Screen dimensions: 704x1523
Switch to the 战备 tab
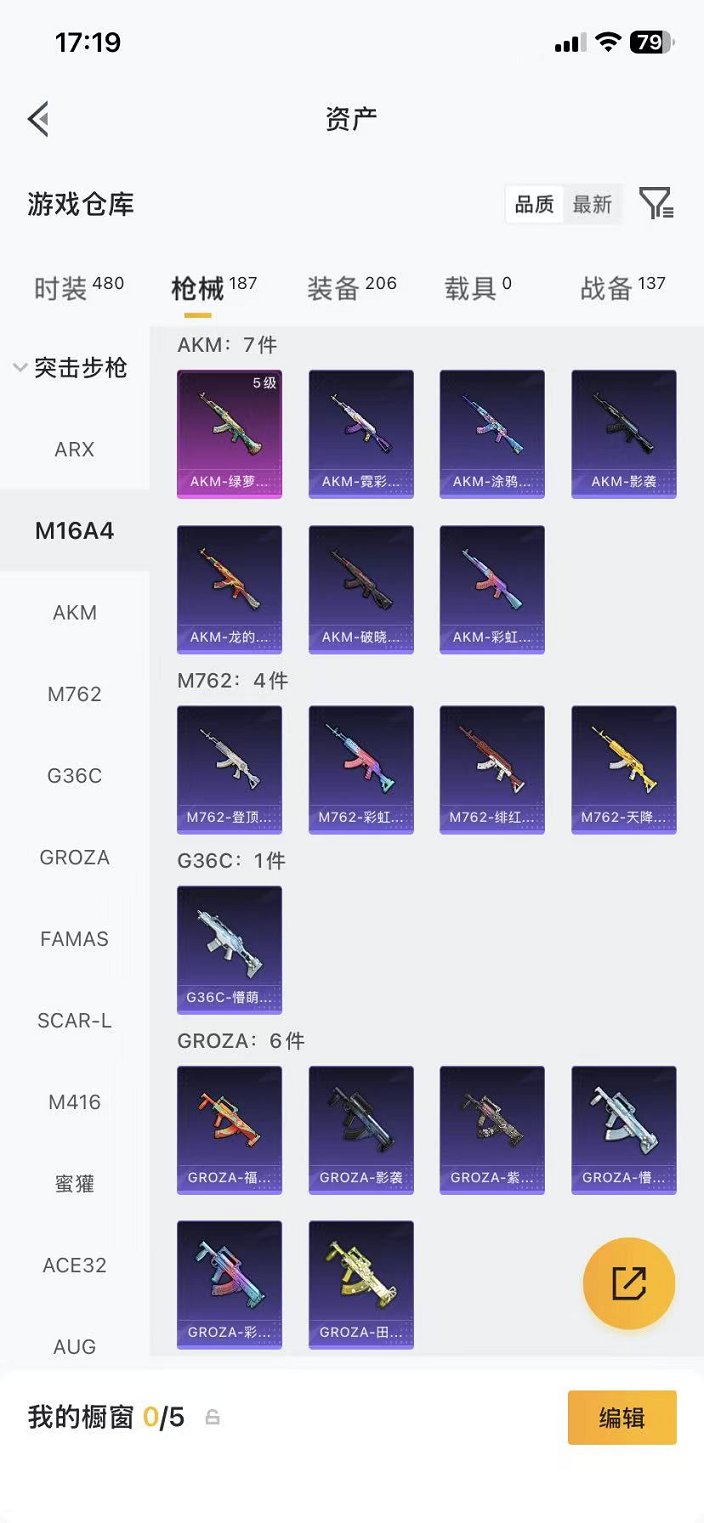click(623, 288)
